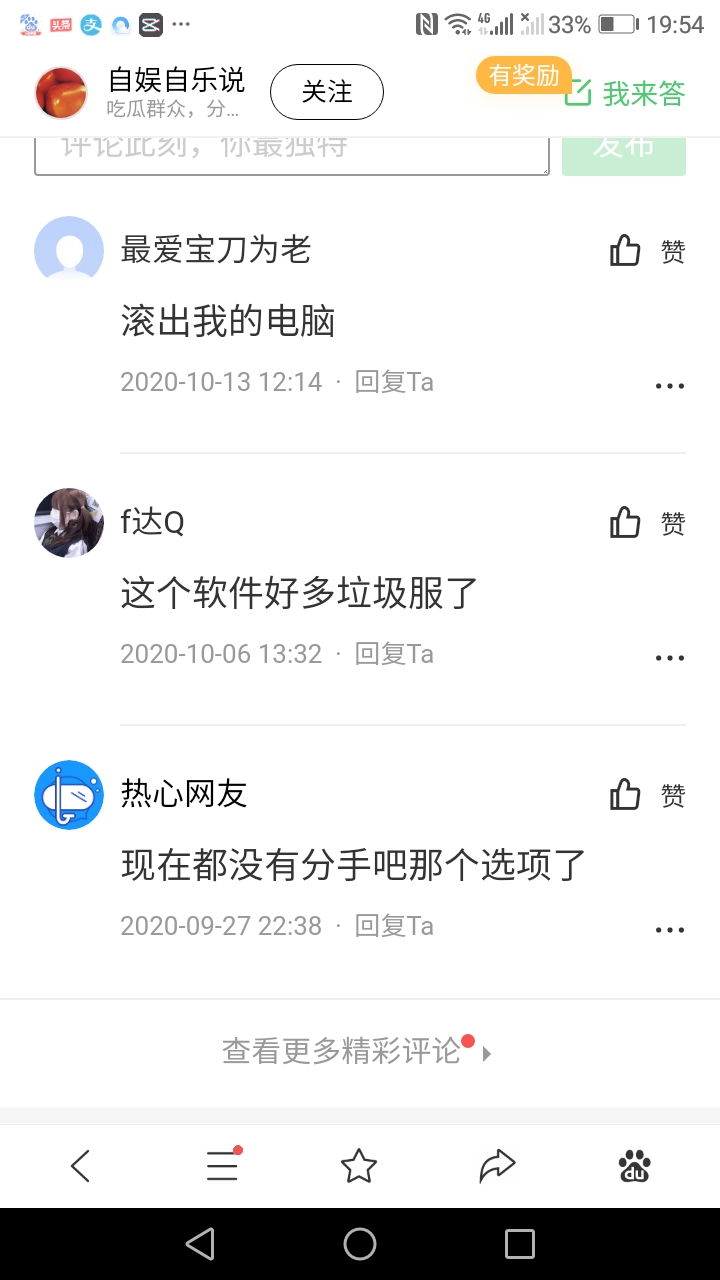Tap f达Q's profile avatar
The height and width of the screenshot is (1280, 720).
(68, 523)
